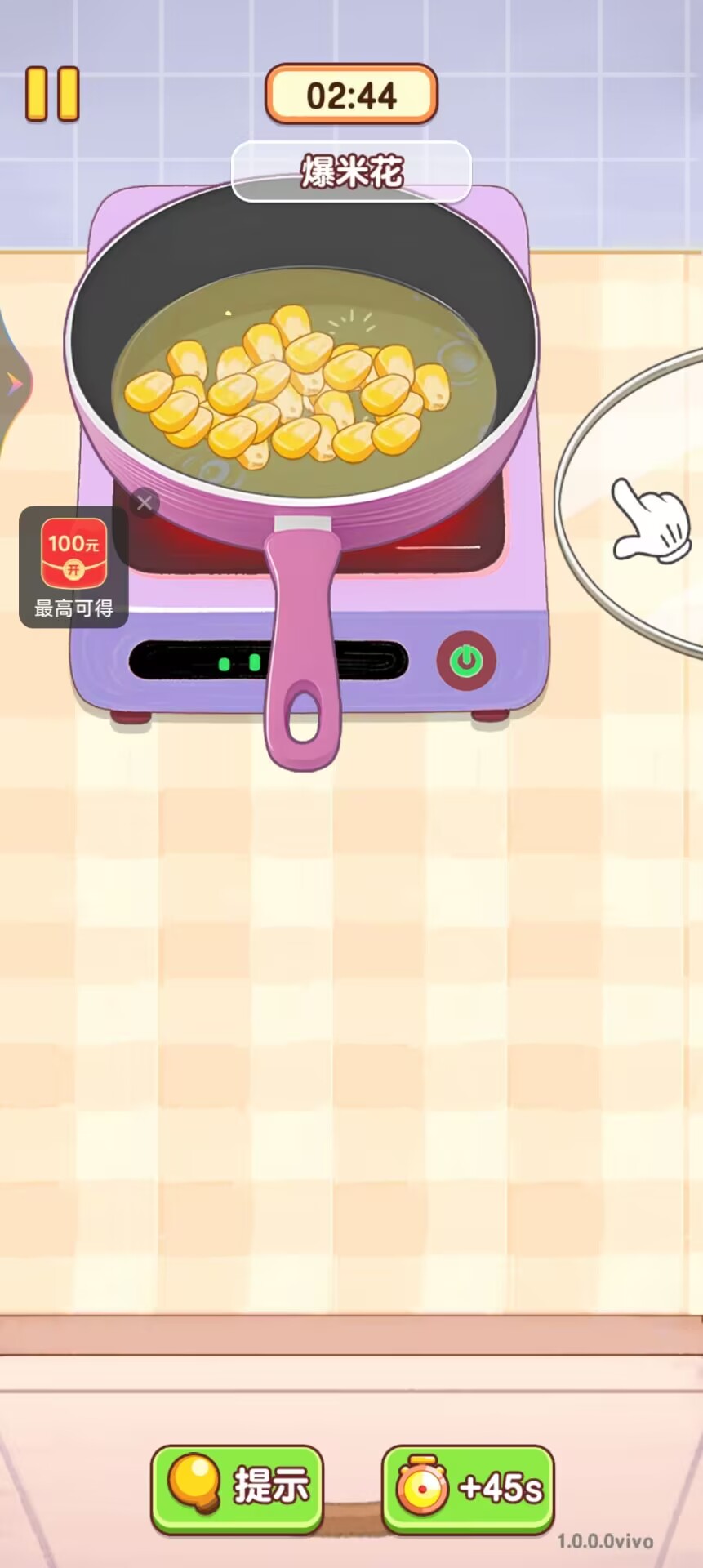Screen dimensions: 703x1568
Task: Dismiss the red envelope popup
Action: (x=145, y=503)
